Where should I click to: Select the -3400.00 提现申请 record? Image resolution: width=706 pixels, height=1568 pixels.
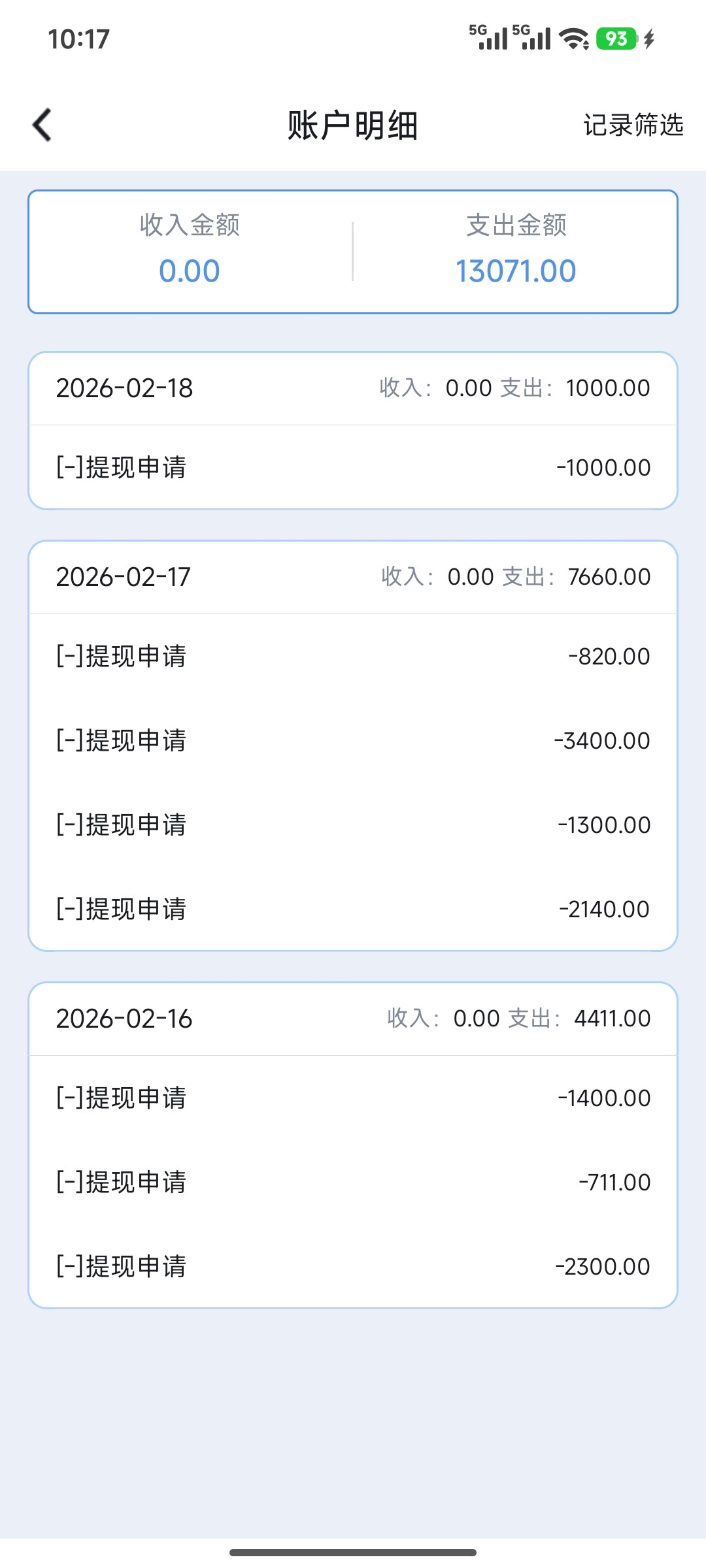click(x=352, y=740)
